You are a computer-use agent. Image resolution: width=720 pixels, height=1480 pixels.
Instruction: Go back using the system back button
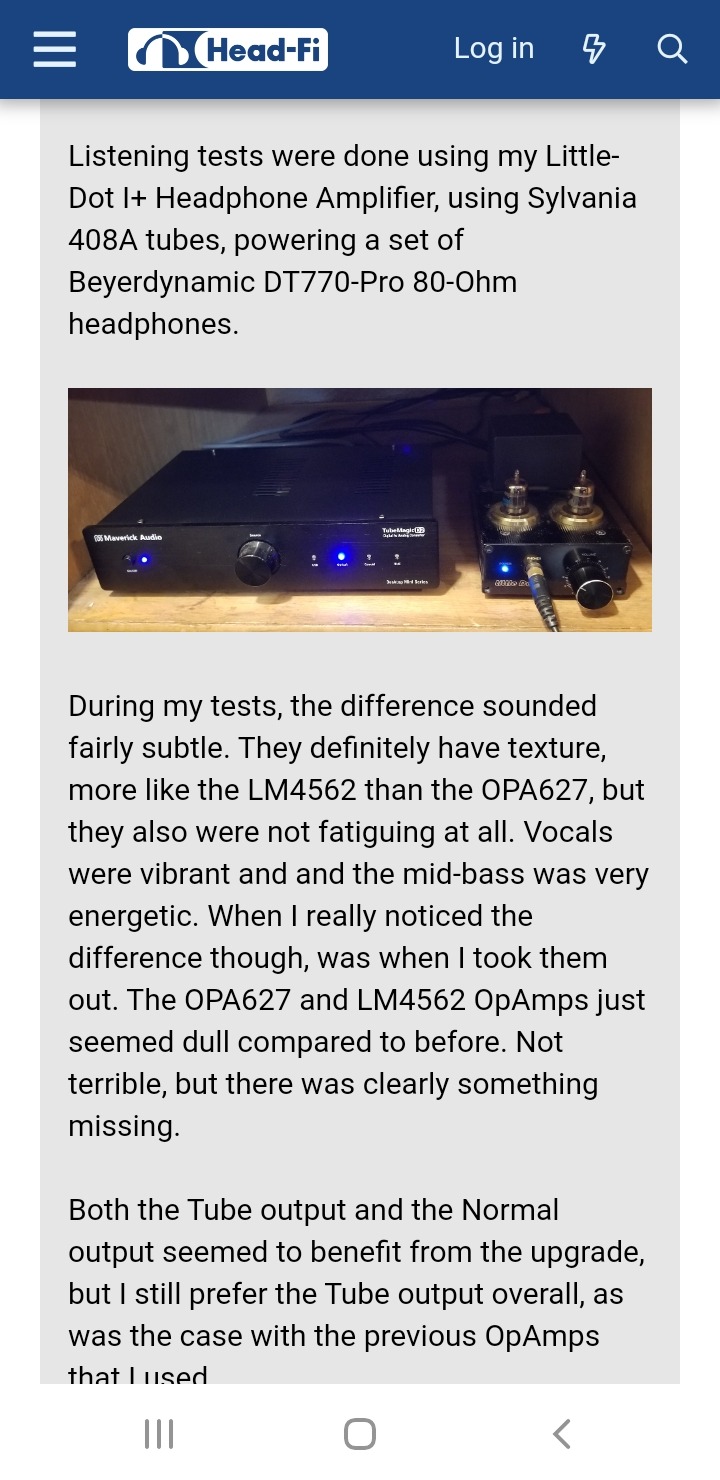pyautogui.click(x=562, y=1433)
